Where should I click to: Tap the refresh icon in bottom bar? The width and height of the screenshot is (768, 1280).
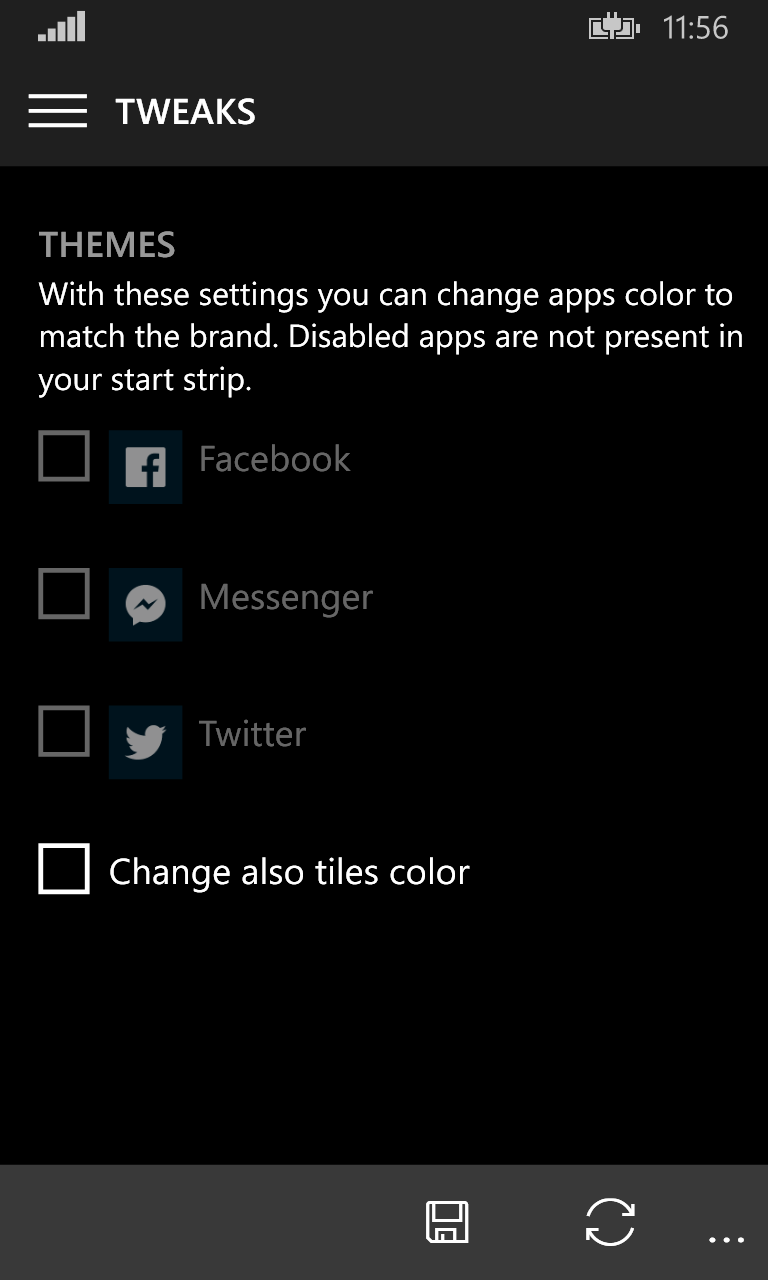click(x=609, y=1222)
